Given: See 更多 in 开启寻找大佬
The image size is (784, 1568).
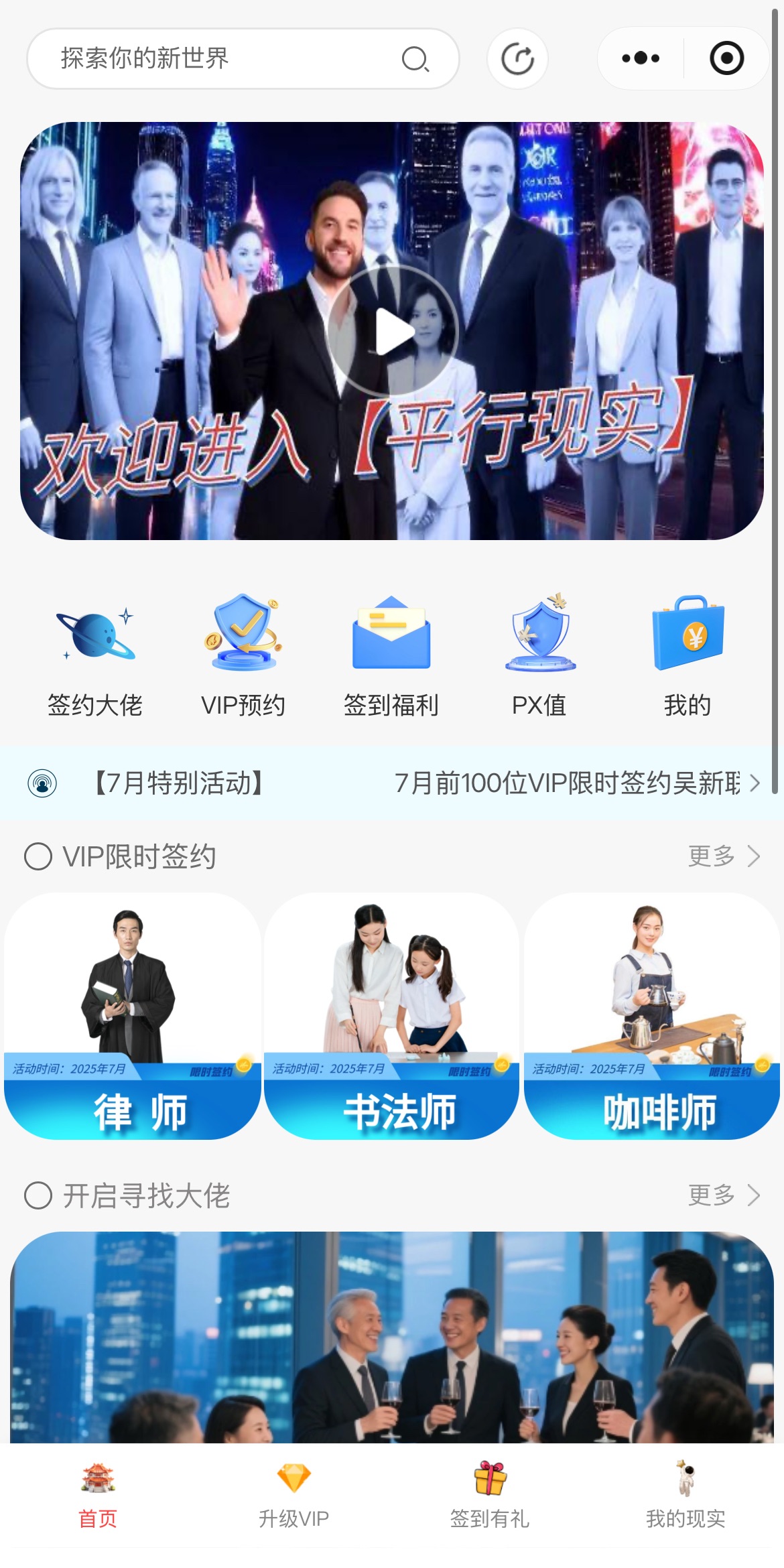Looking at the screenshot, I should [724, 1195].
